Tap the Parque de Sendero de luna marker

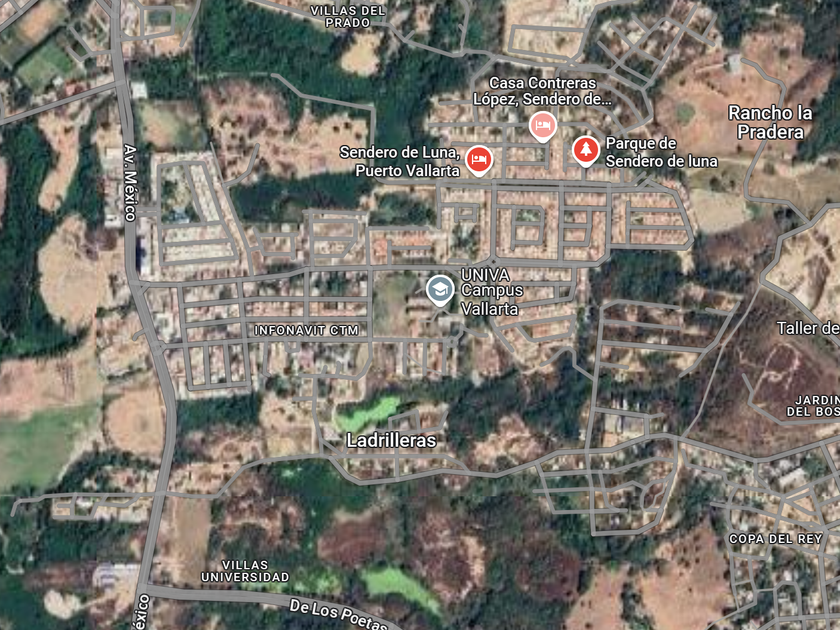(586, 151)
